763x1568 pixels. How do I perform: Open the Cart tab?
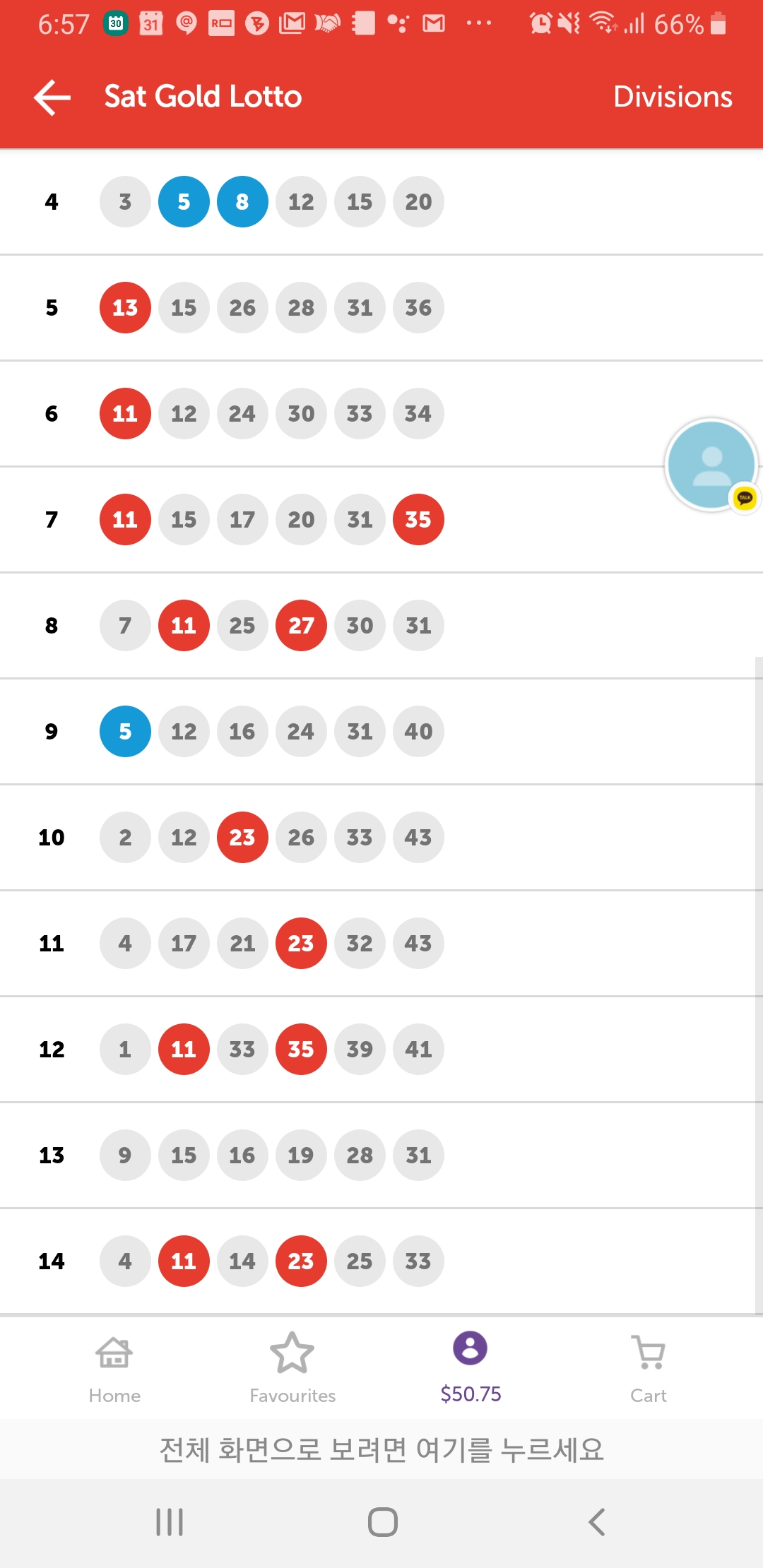point(648,1368)
